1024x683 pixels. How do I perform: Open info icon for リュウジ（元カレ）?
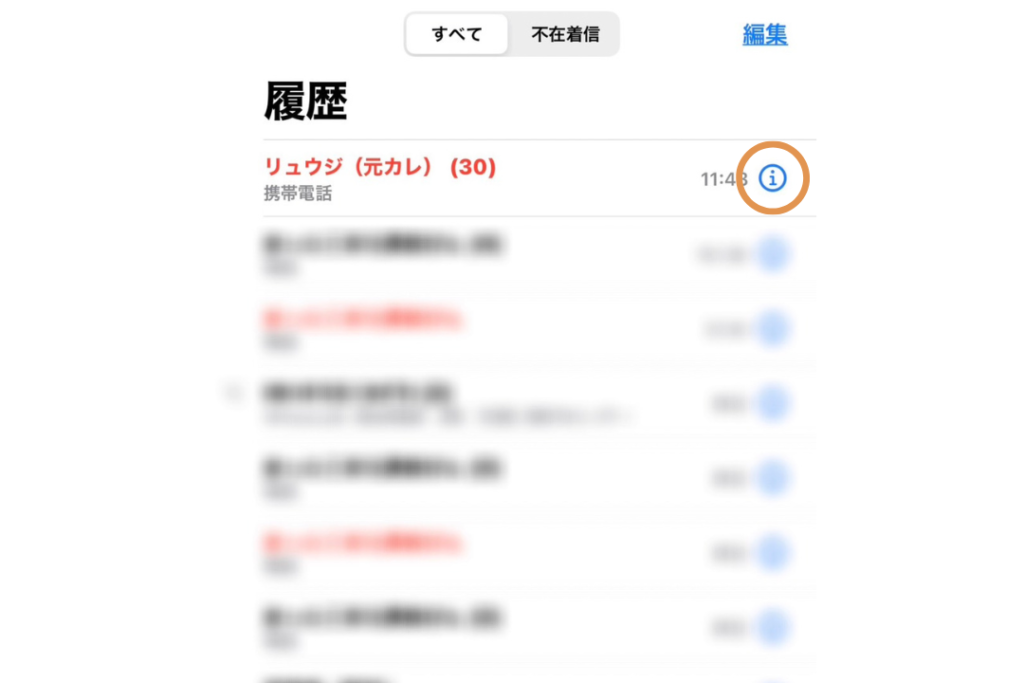click(x=773, y=178)
